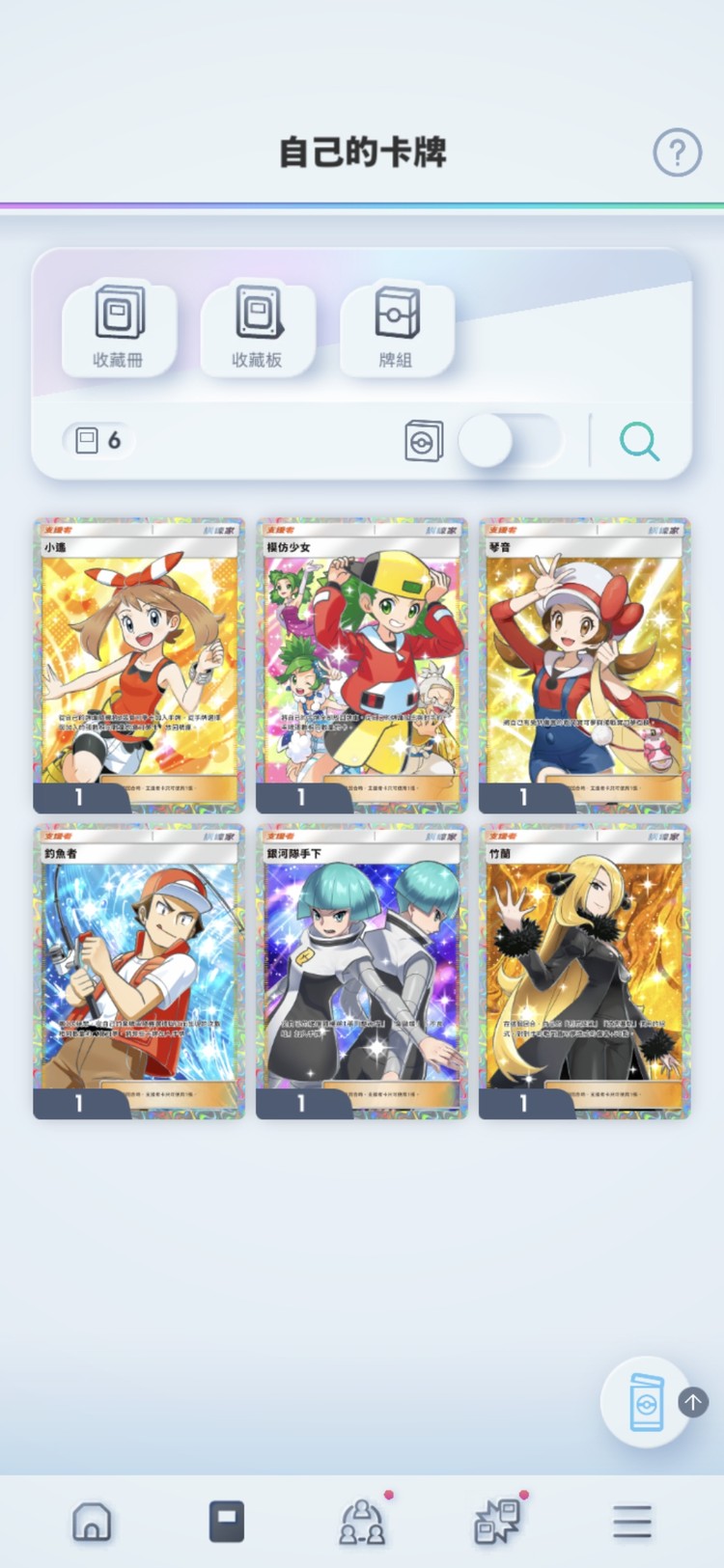Open the 銀河隊手下 trainer card
This screenshot has width=724, height=1568.
tap(361, 972)
